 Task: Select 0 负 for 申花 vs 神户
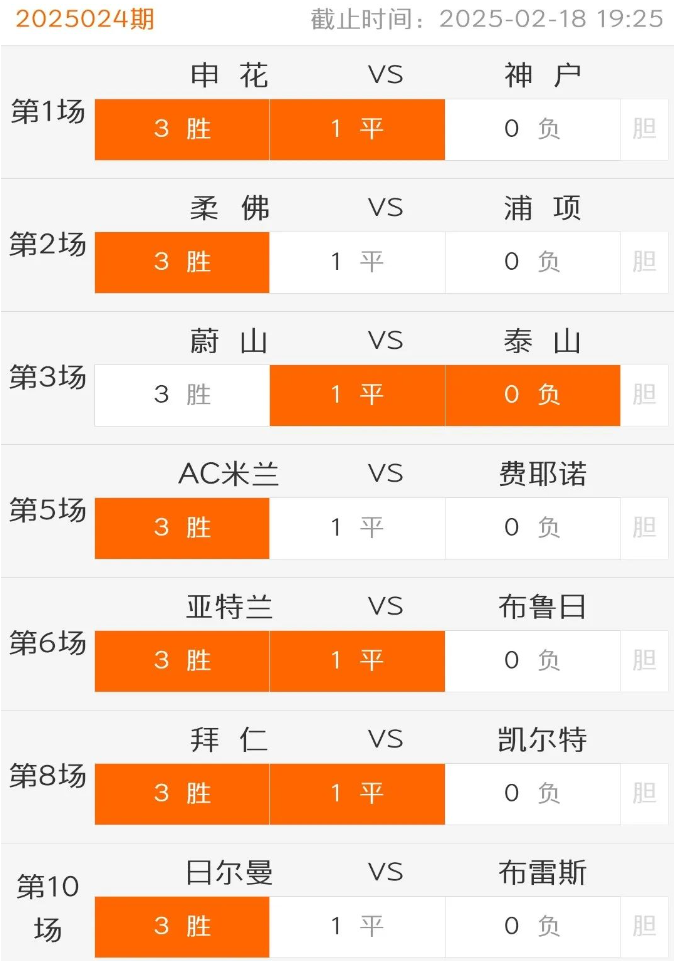coord(532,129)
